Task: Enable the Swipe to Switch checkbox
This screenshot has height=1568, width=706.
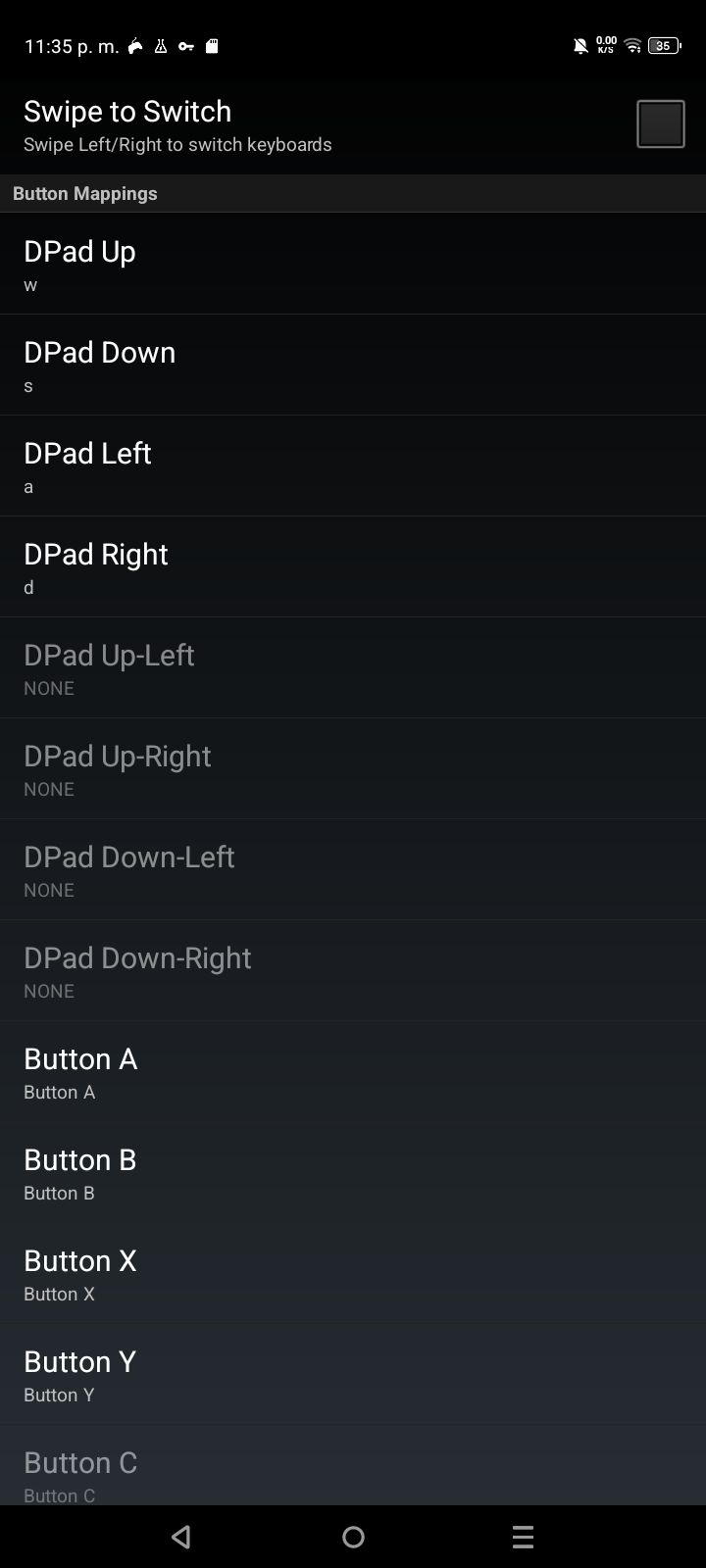Action: click(x=660, y=124)
